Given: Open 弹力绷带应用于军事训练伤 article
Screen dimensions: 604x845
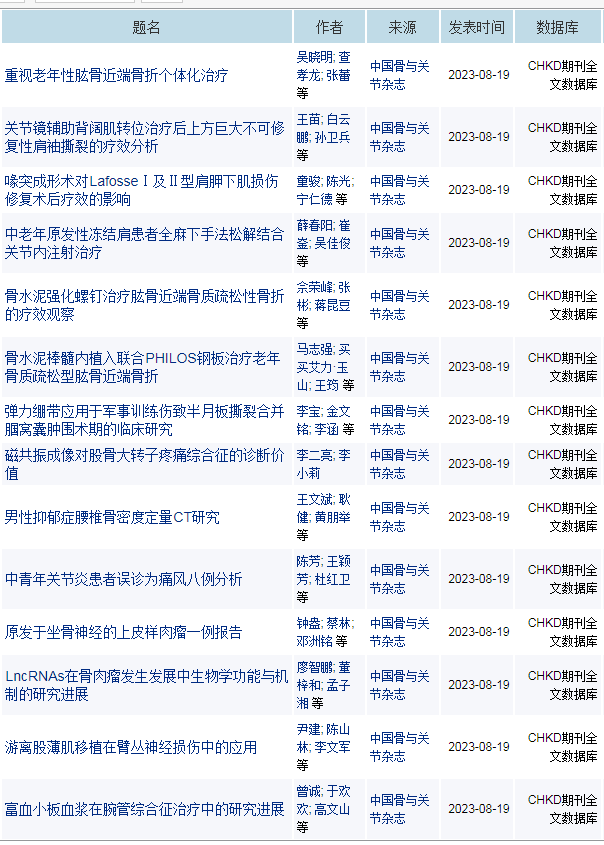Looking at the screenshot, I should 144,420.
